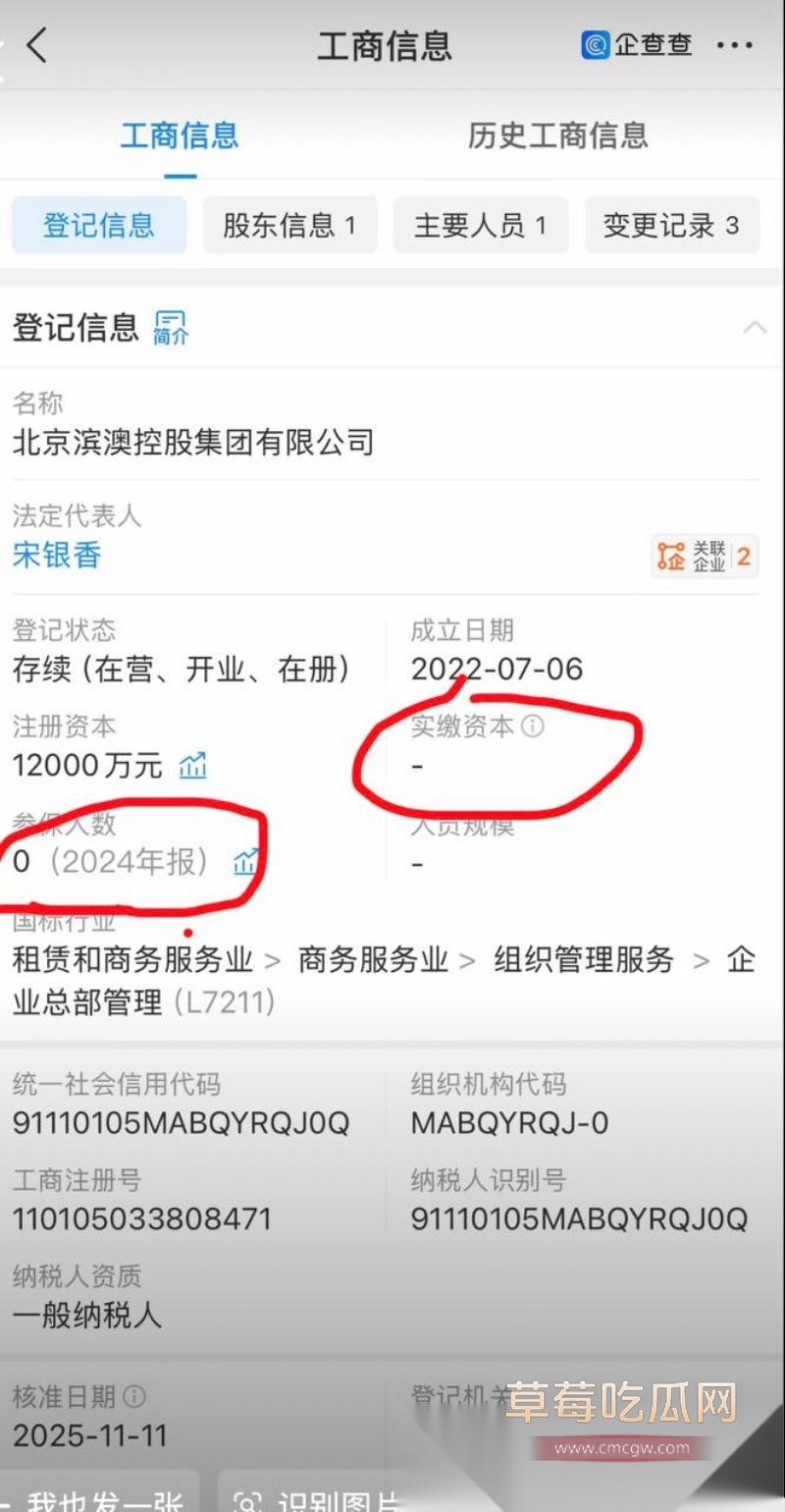This screenshot has height=1512, width=785.
Task: Tap the trend chart icon beside 参保人数
Action: 244,862
